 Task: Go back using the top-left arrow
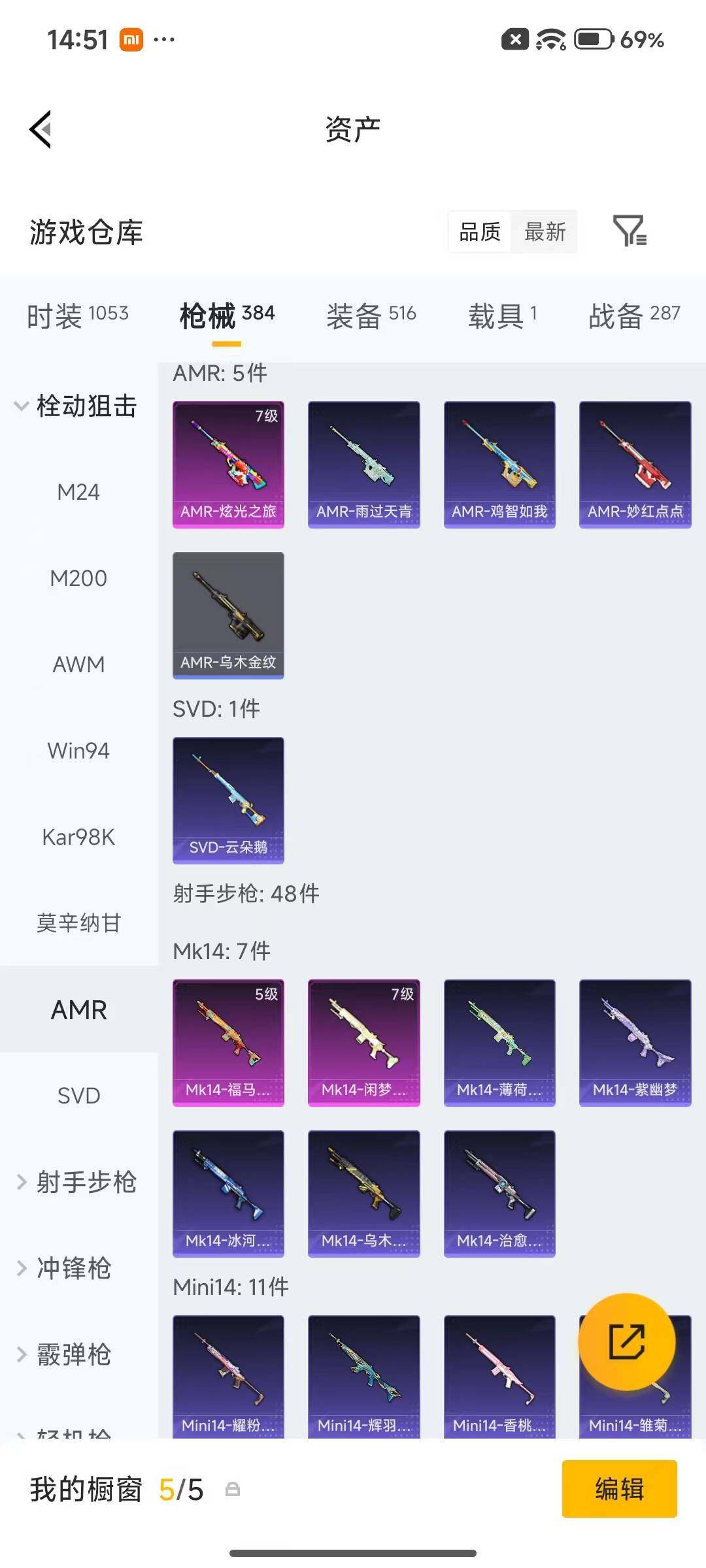click(41, 129)
